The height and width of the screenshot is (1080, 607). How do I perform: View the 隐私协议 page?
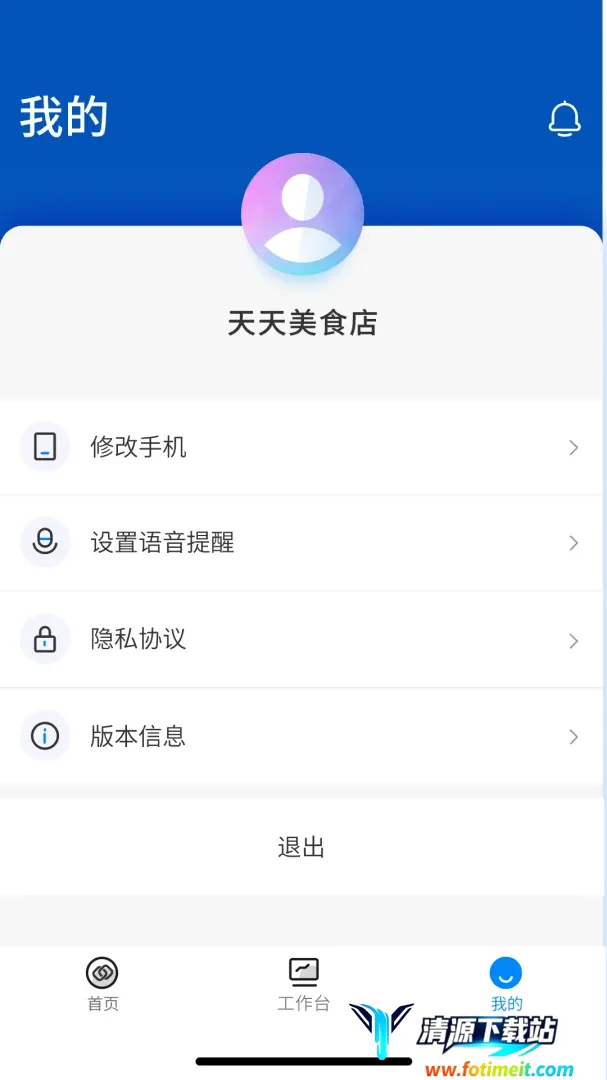pyautogui.click(x=302, y=640)
